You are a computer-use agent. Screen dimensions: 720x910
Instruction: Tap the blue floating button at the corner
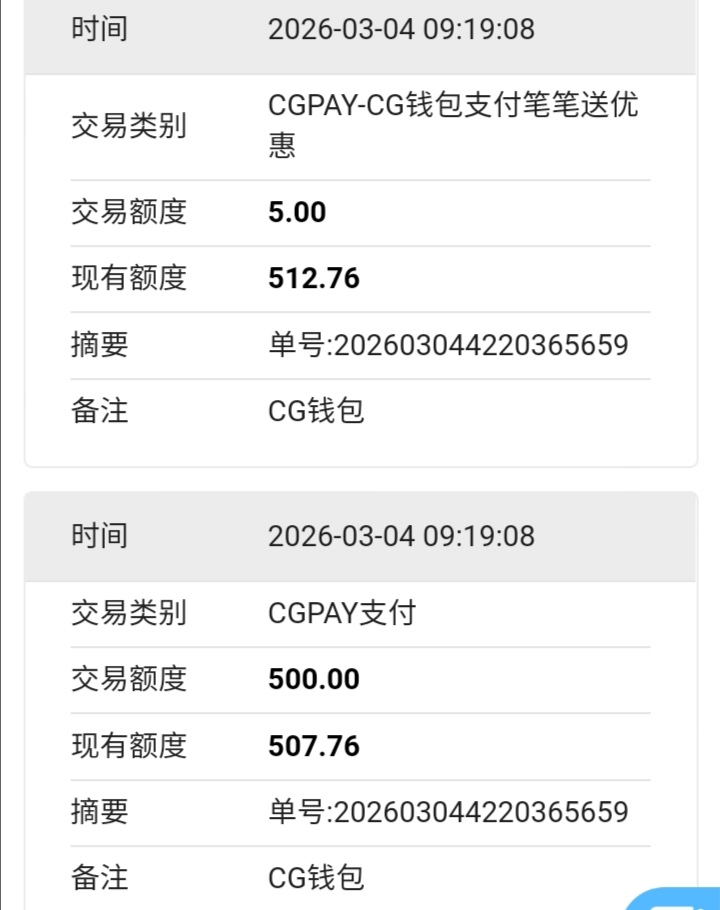coord(681,899)
